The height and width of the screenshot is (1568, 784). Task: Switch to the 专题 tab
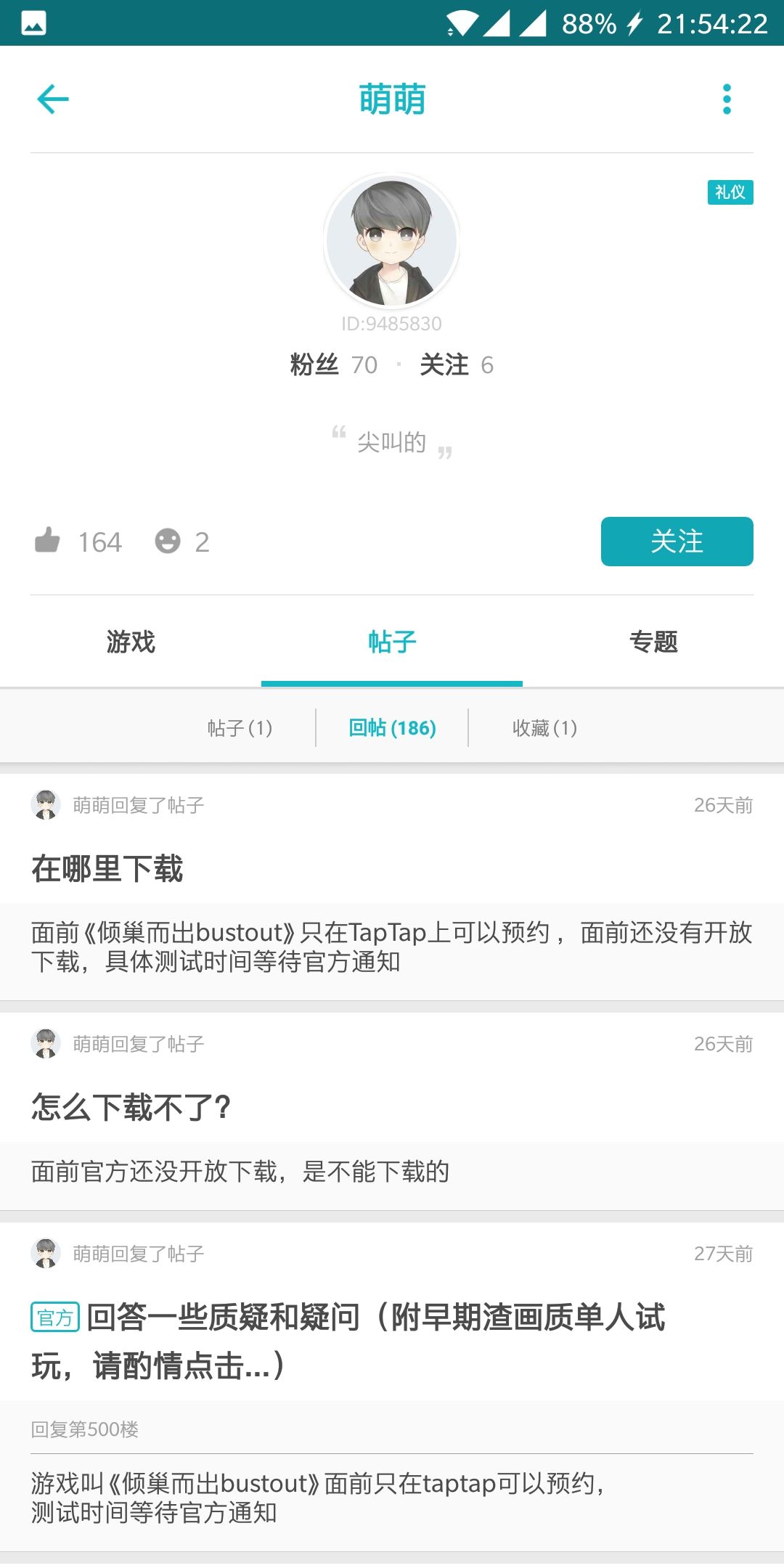click(x=653, y=642)
